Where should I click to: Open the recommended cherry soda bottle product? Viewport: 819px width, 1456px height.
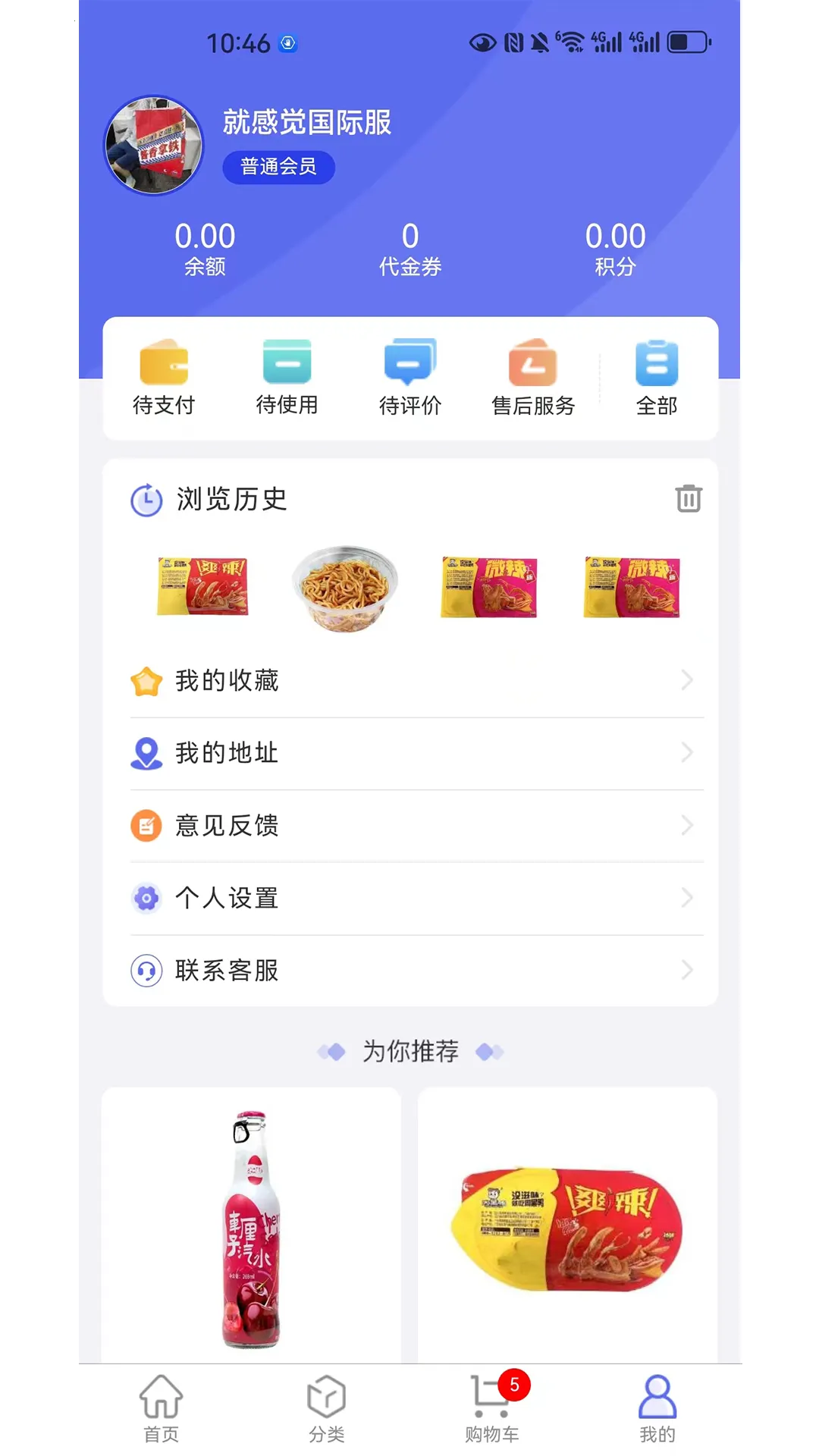252,1227
